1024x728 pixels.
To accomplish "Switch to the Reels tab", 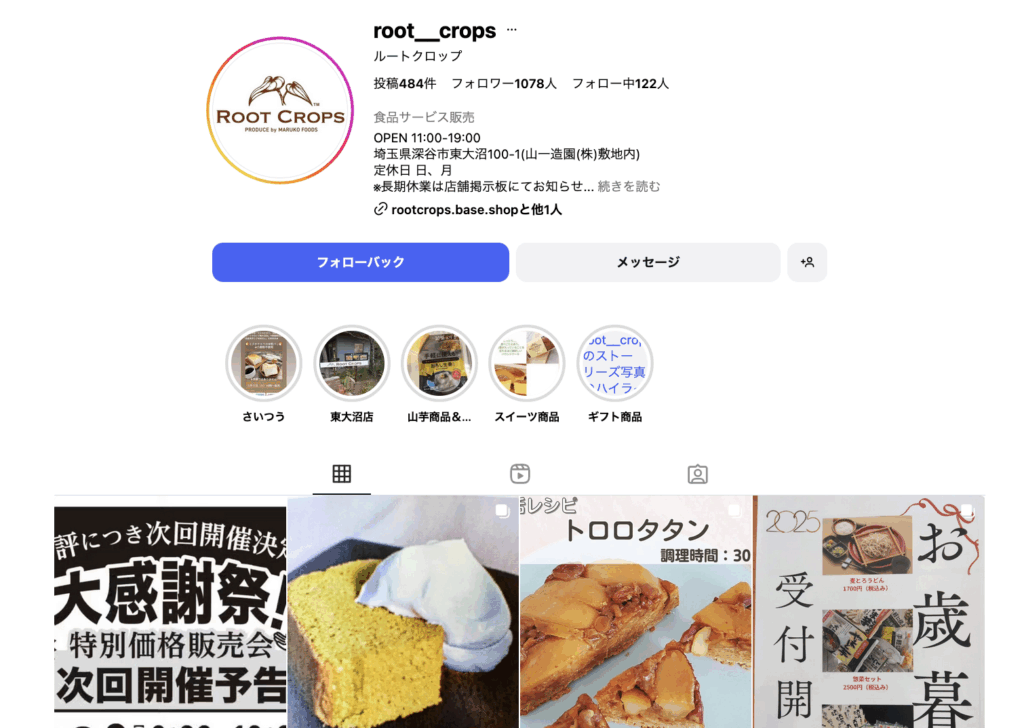I will coord(520,474).
